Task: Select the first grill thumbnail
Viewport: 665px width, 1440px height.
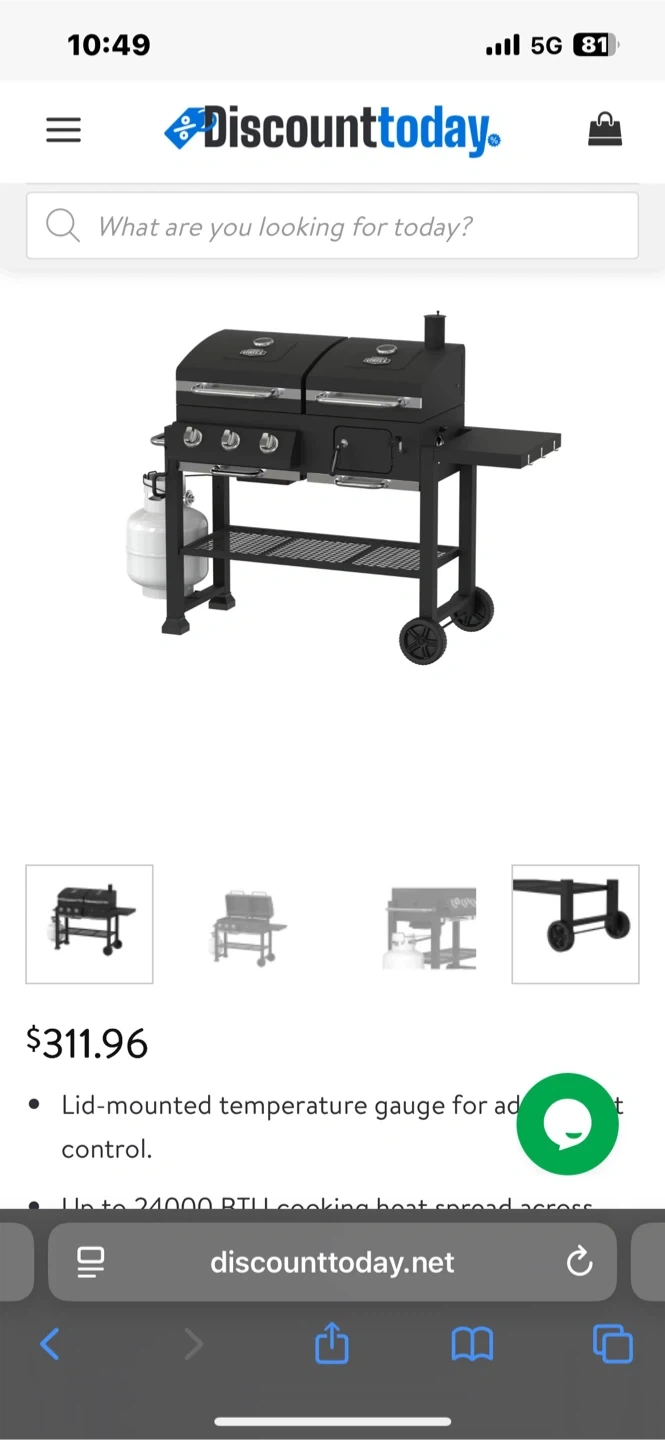Action: 89,924
